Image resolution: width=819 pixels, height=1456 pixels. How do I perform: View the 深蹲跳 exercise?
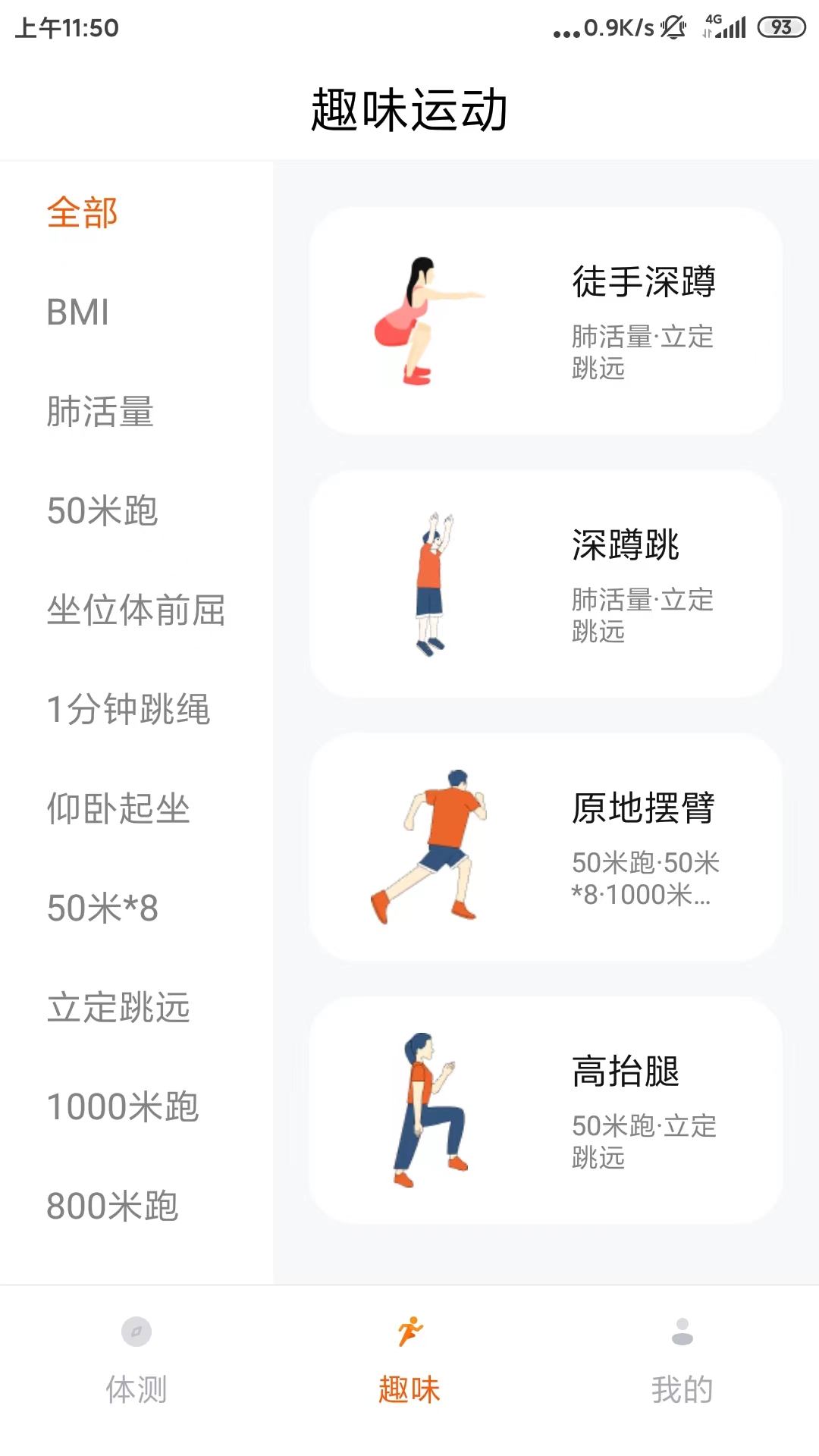tap(546, 584)
